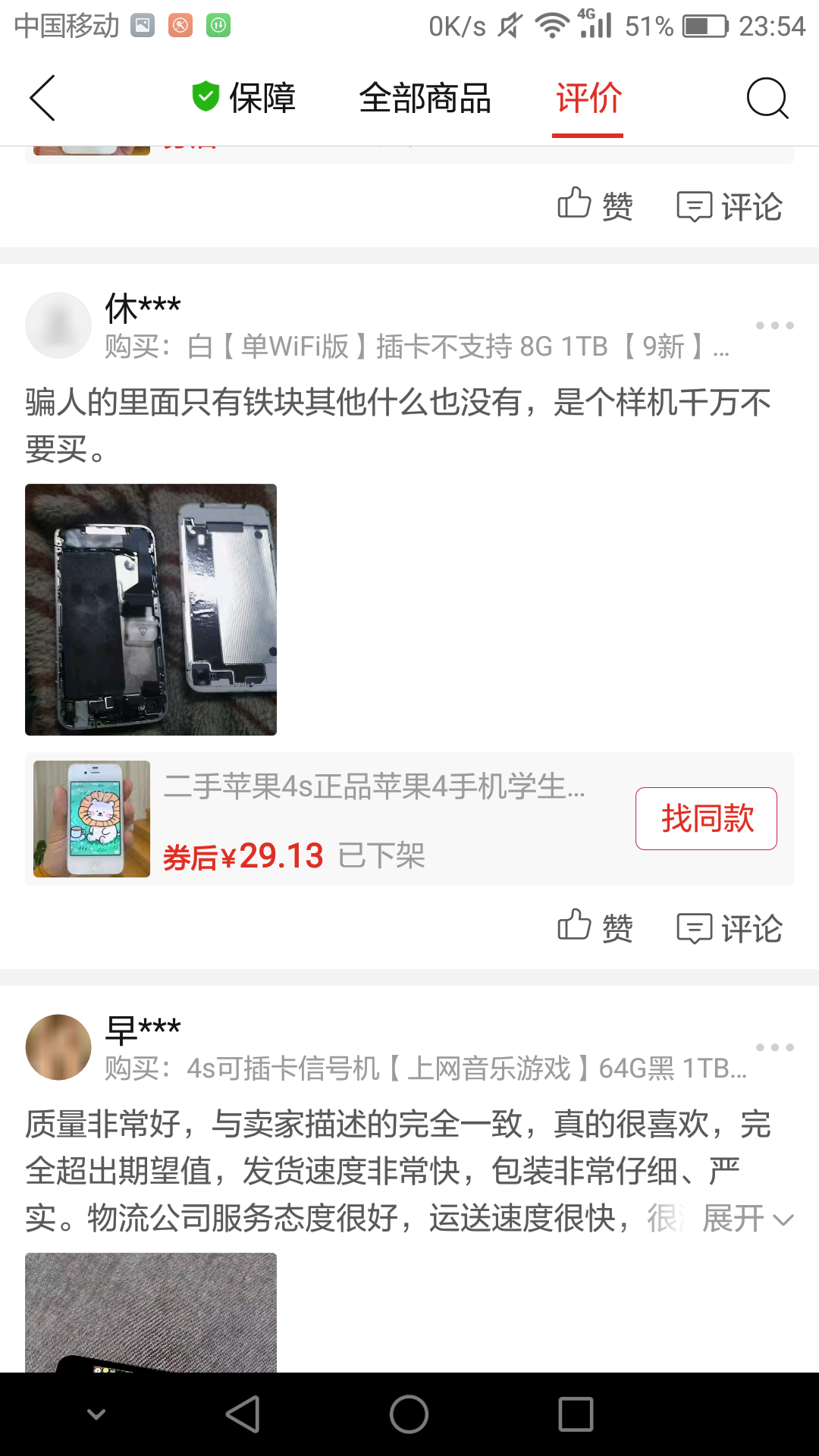Open 休***'s profile avatar
The image size is (819, 1456).
(58, 325)
